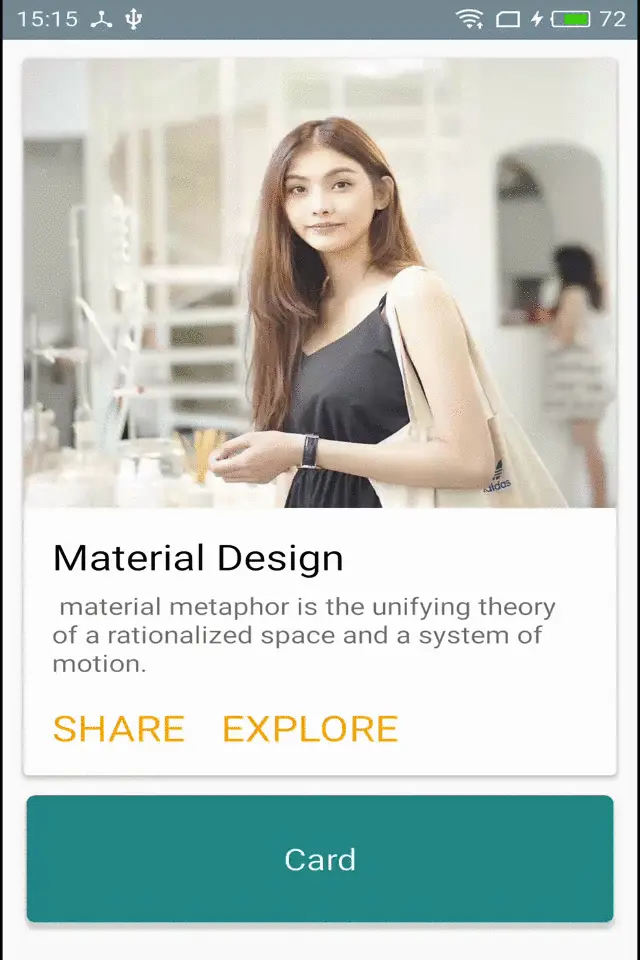This screenshot has width=640, height=960.
Task: Tap the EXPLORE button
Action: pyautogui.click(x=310, y=729)
